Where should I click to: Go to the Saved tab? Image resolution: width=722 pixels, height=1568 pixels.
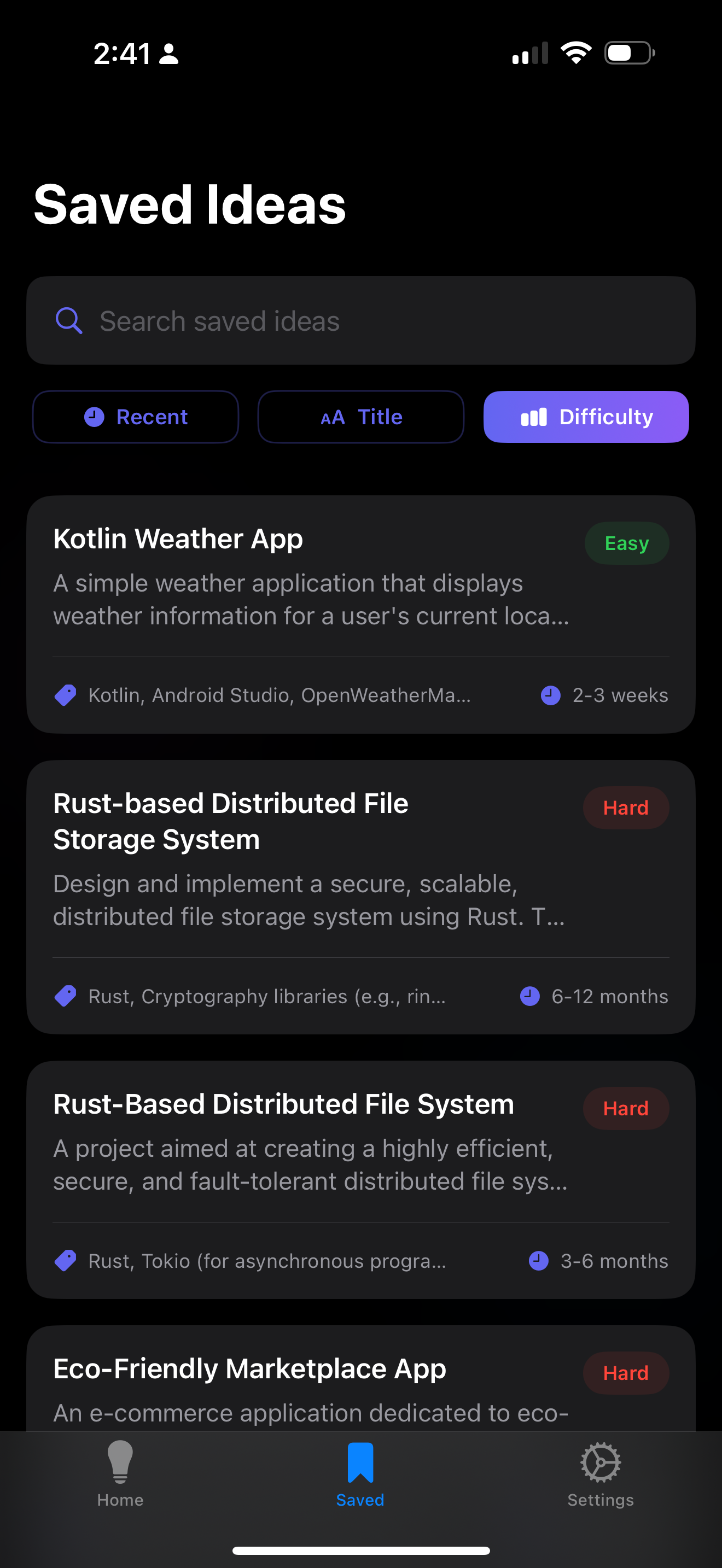[360, 1473]
